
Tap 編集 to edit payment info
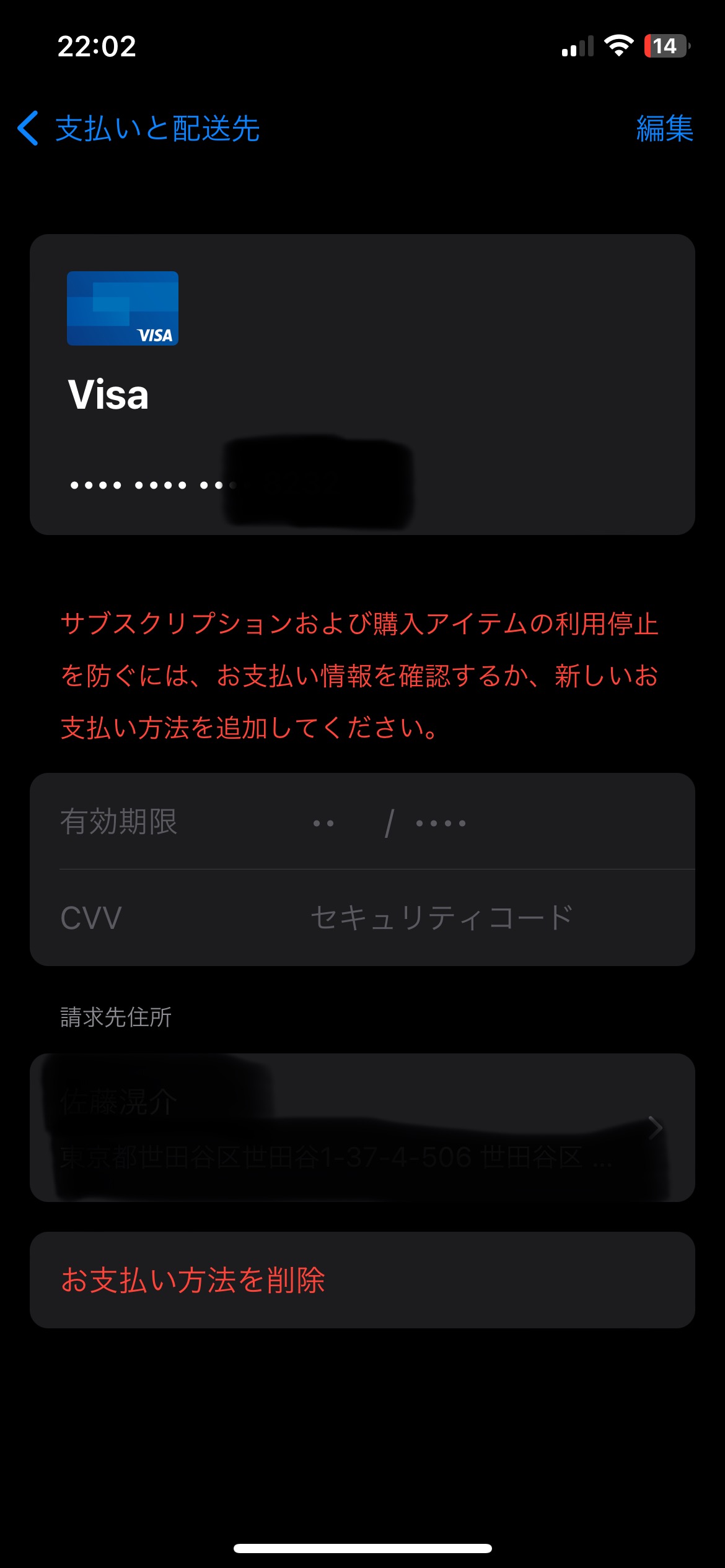click(x=664, y=129)
